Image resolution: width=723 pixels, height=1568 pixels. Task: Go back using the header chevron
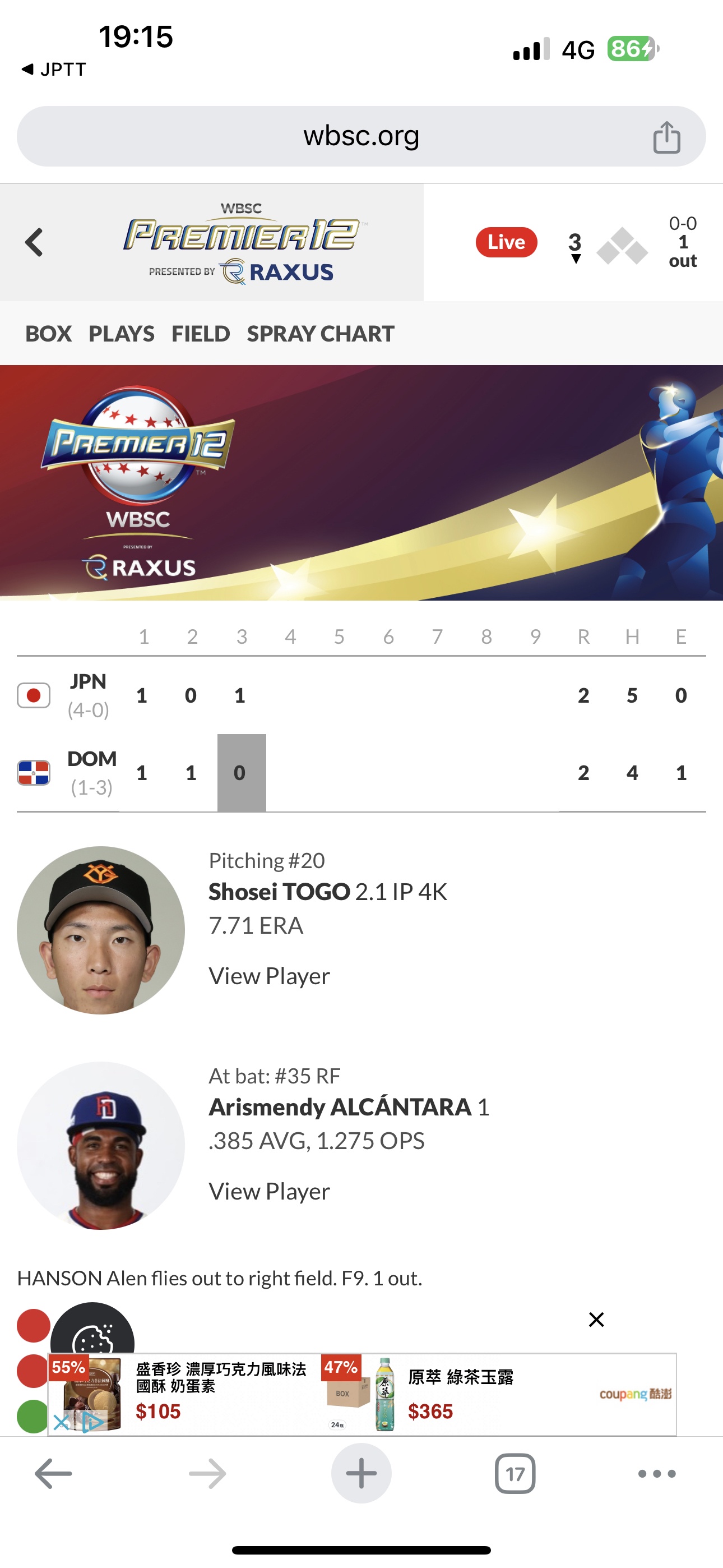(x=34, y=242)
